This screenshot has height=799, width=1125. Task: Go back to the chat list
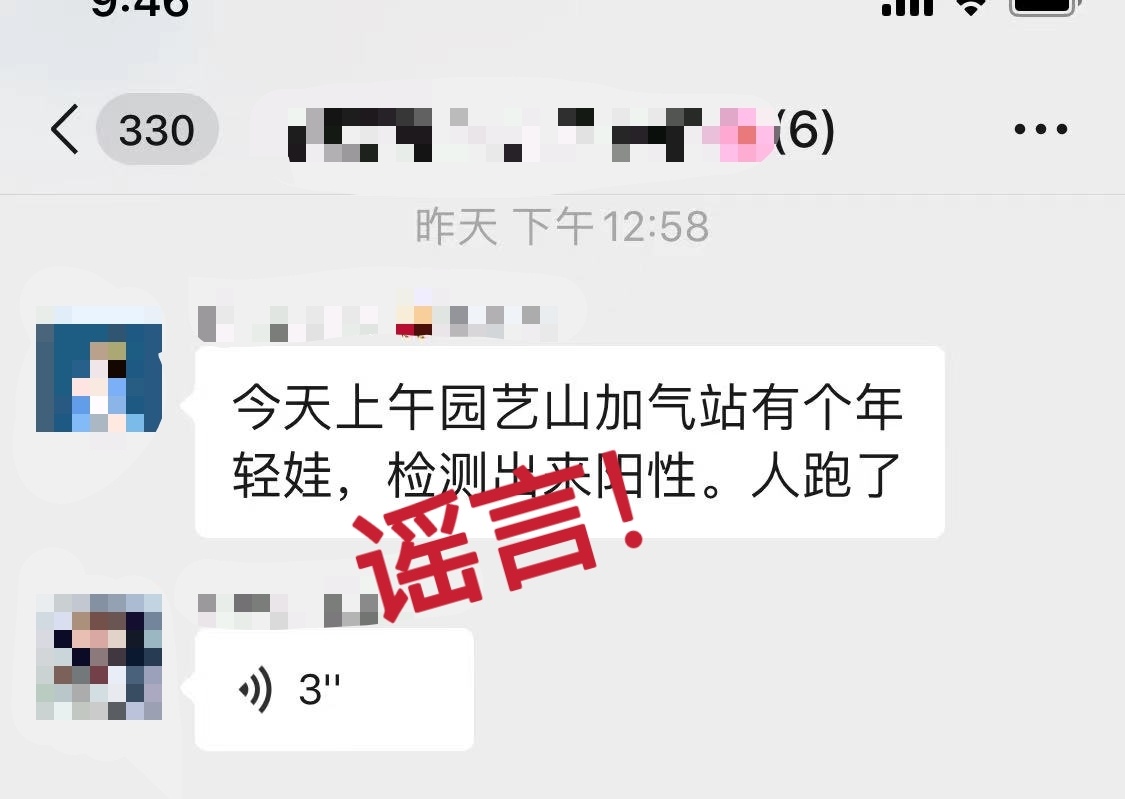(x=66, y=130)
